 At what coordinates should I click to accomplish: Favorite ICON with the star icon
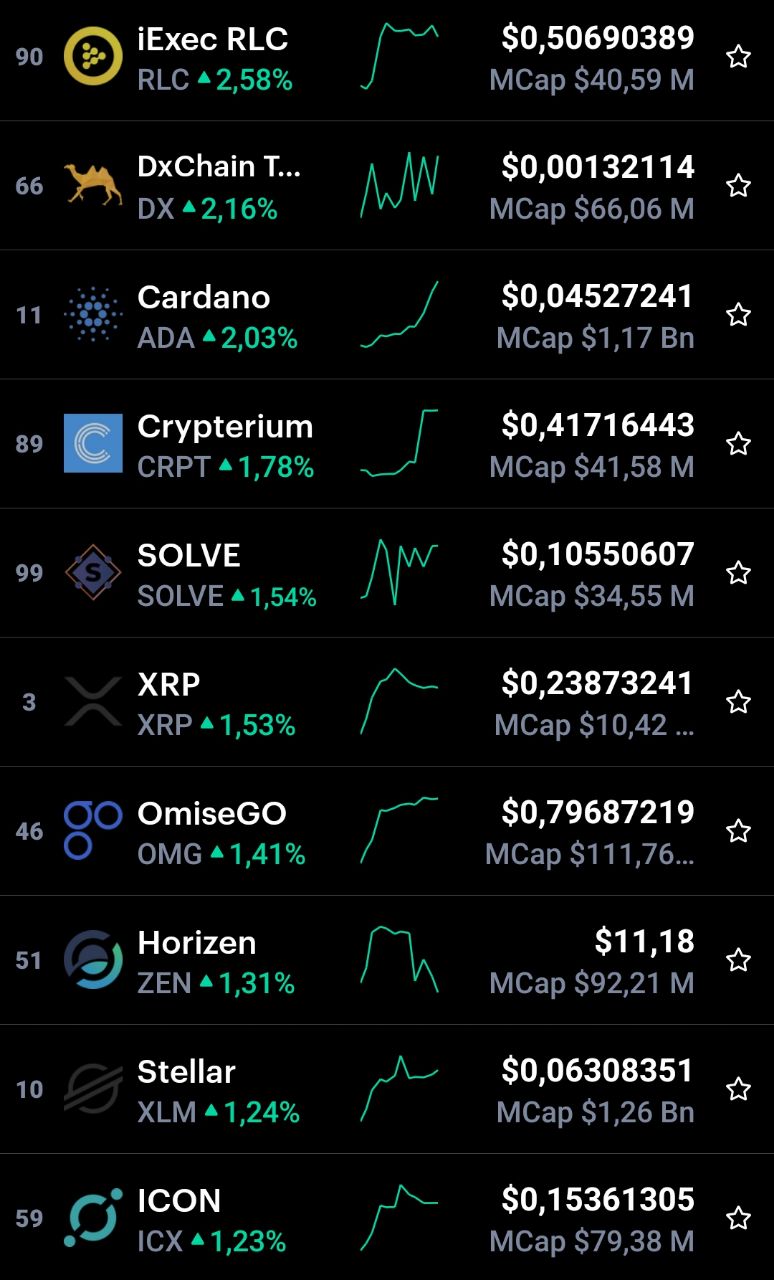coord(738,1218)
